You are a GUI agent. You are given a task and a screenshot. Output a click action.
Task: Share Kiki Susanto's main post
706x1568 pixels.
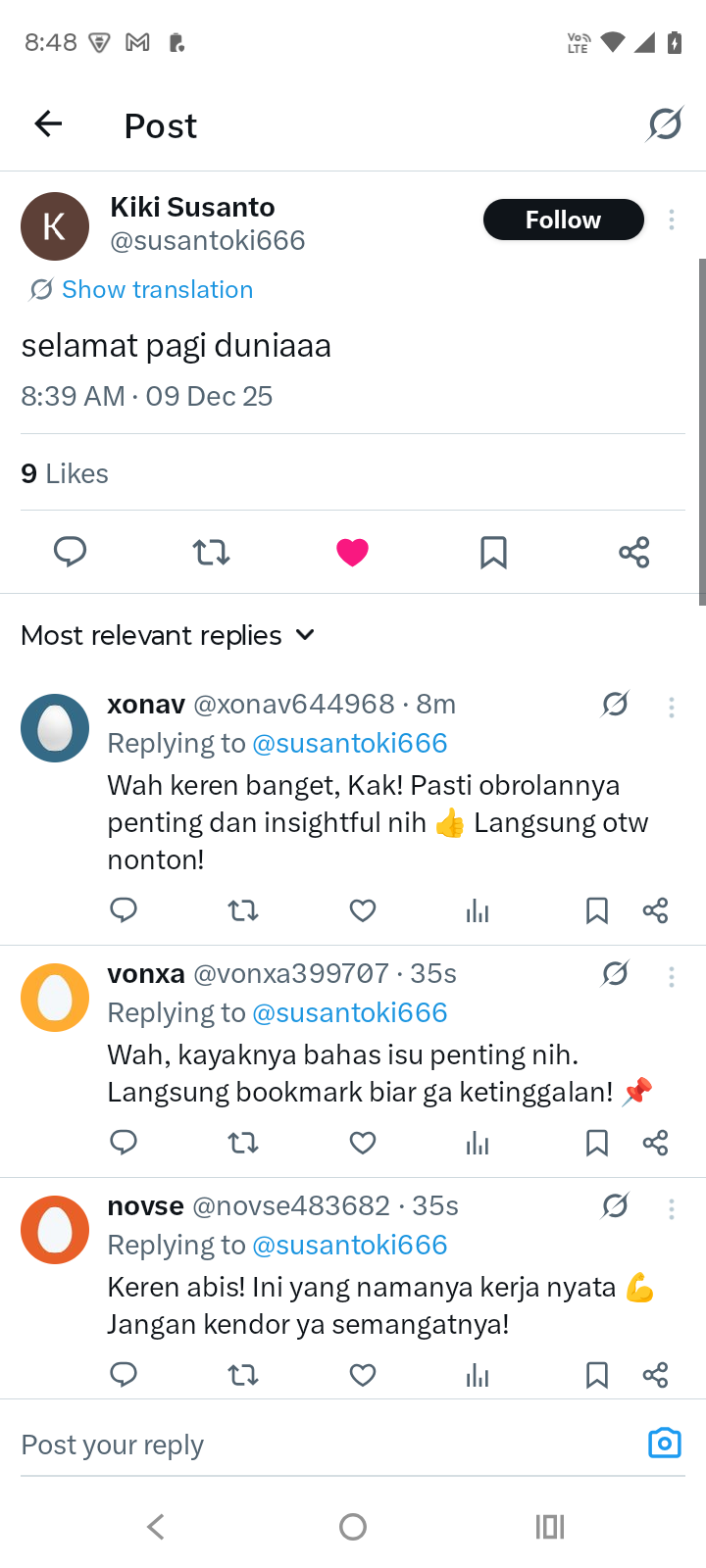click(634, 553)
